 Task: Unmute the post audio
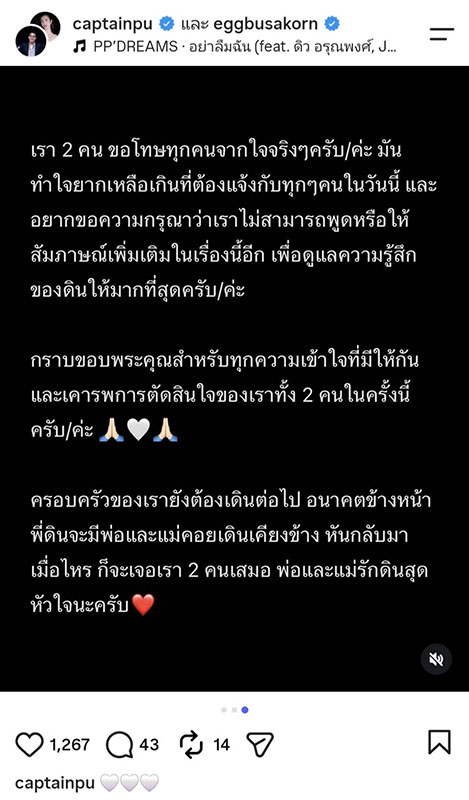436,659
